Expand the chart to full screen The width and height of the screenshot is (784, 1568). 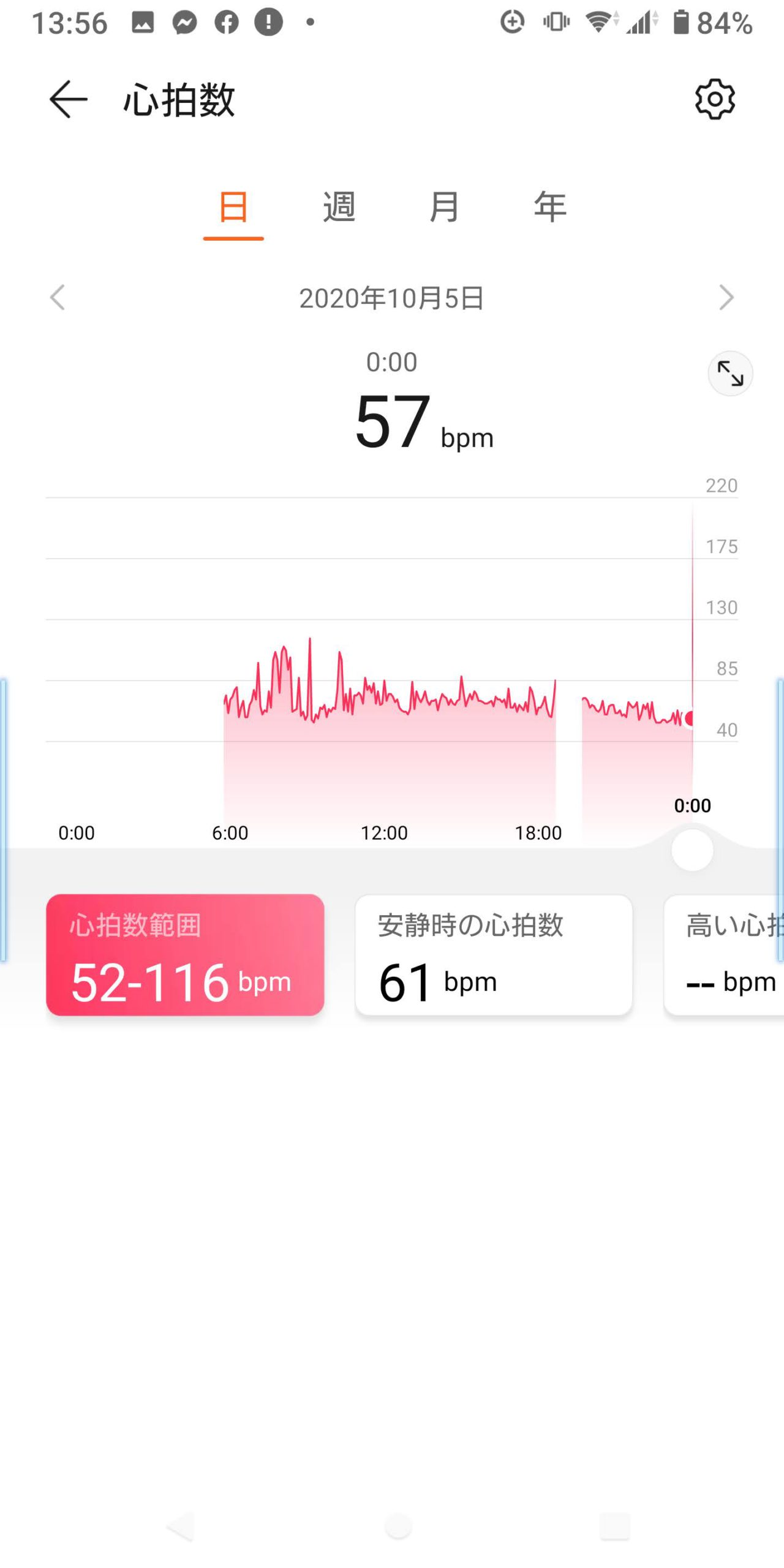click(730, 374)
